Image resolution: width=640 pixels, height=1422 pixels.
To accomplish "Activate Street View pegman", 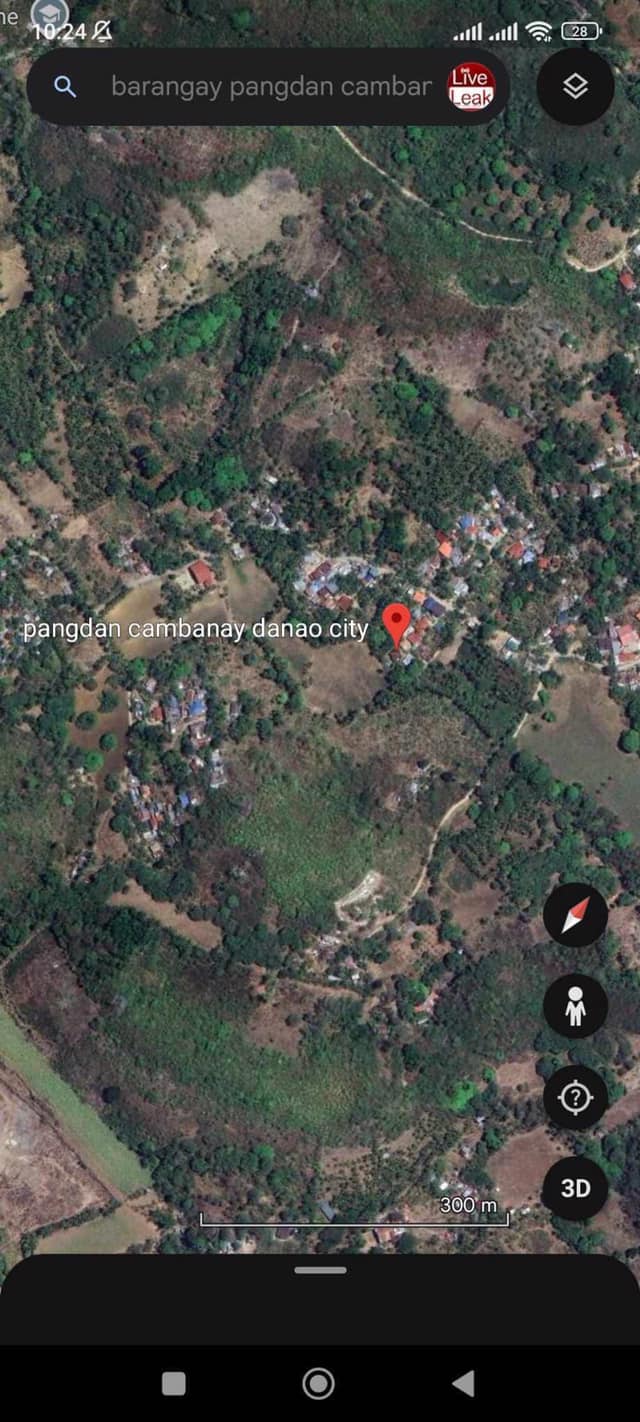I will [x=575, y=1006].
